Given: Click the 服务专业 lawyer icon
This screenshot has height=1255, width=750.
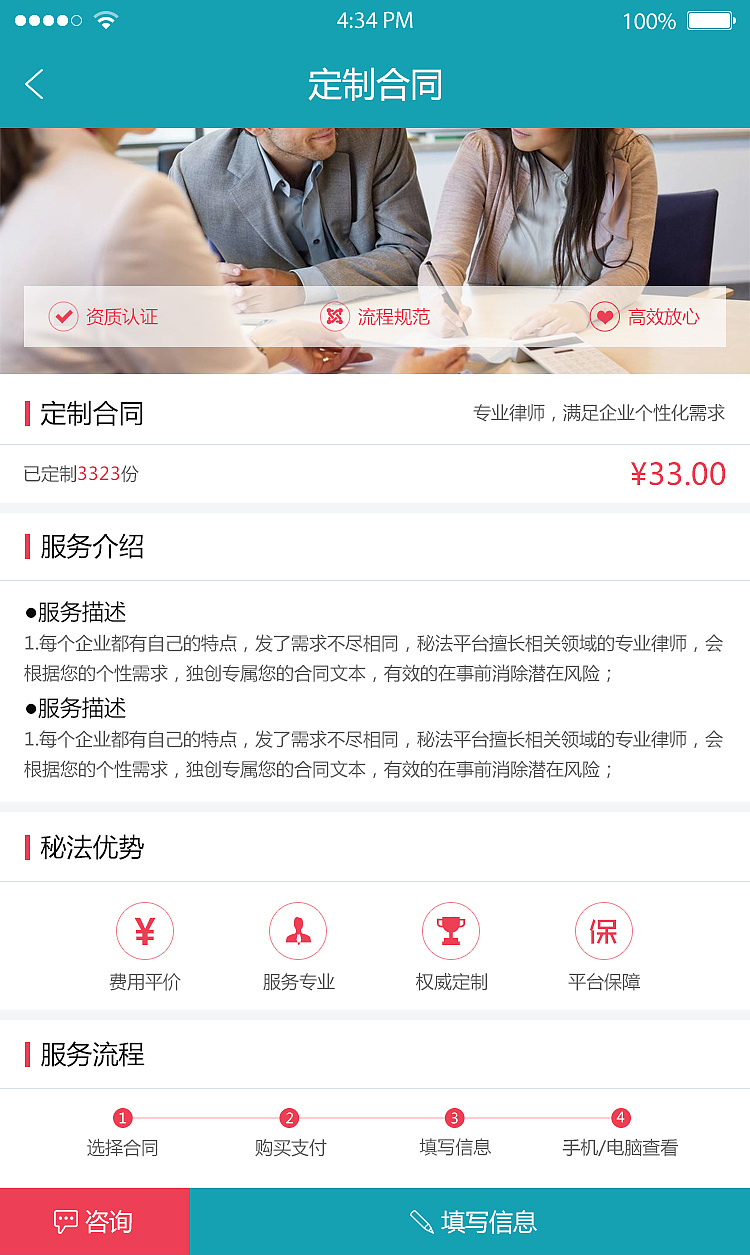Looking at the screenshot, I should pyautogui.click(x=298, y=930).
